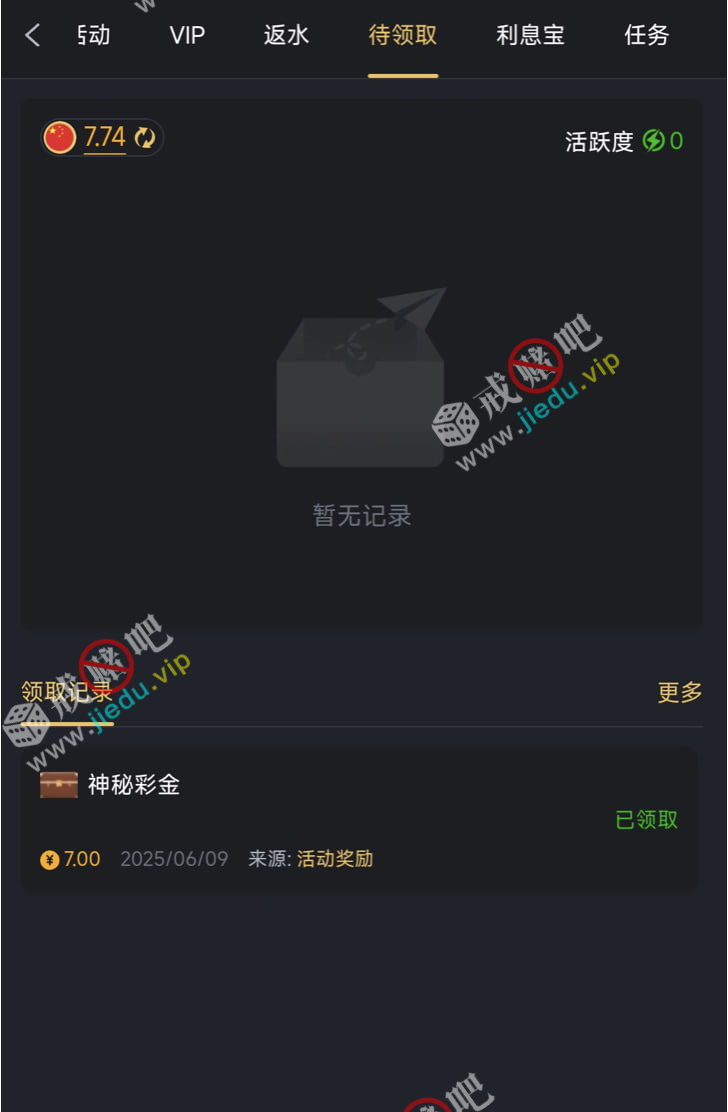Go back using the top-left arrow
This screenshot has width=728, height=1112.
coord(33,36)
